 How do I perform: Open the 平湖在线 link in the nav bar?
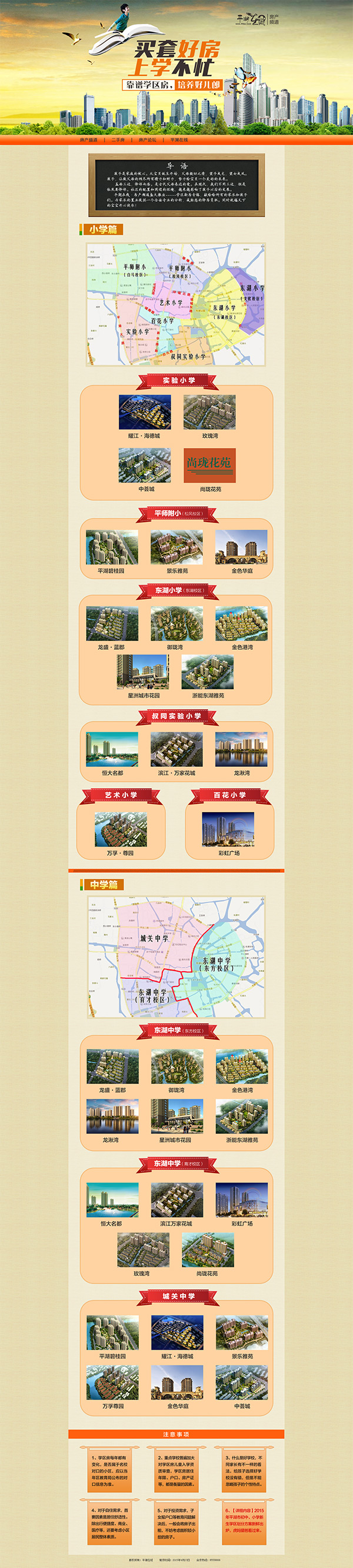tap(179, 140)
